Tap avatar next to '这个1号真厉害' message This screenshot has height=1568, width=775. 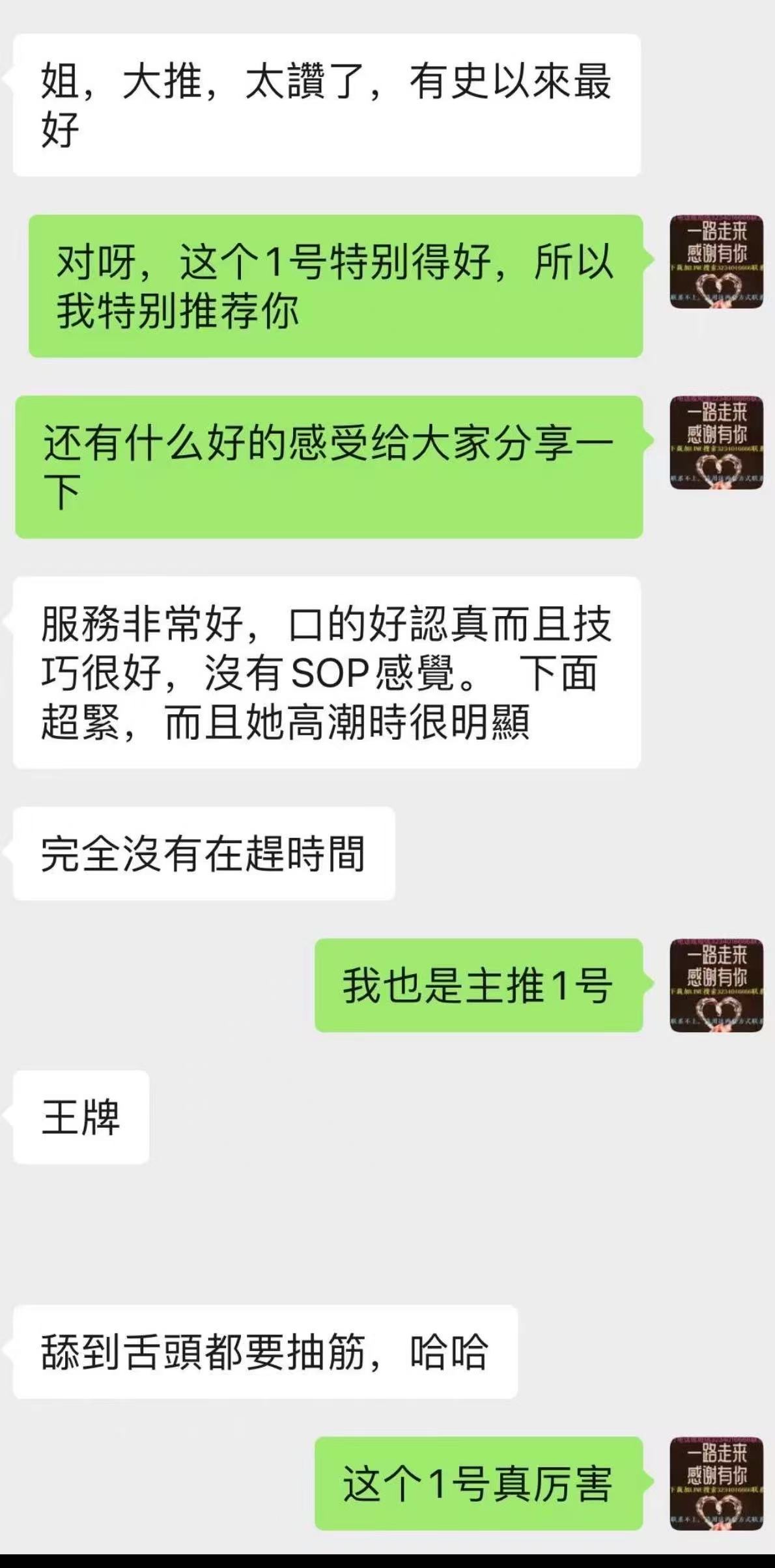point(716,1483)
